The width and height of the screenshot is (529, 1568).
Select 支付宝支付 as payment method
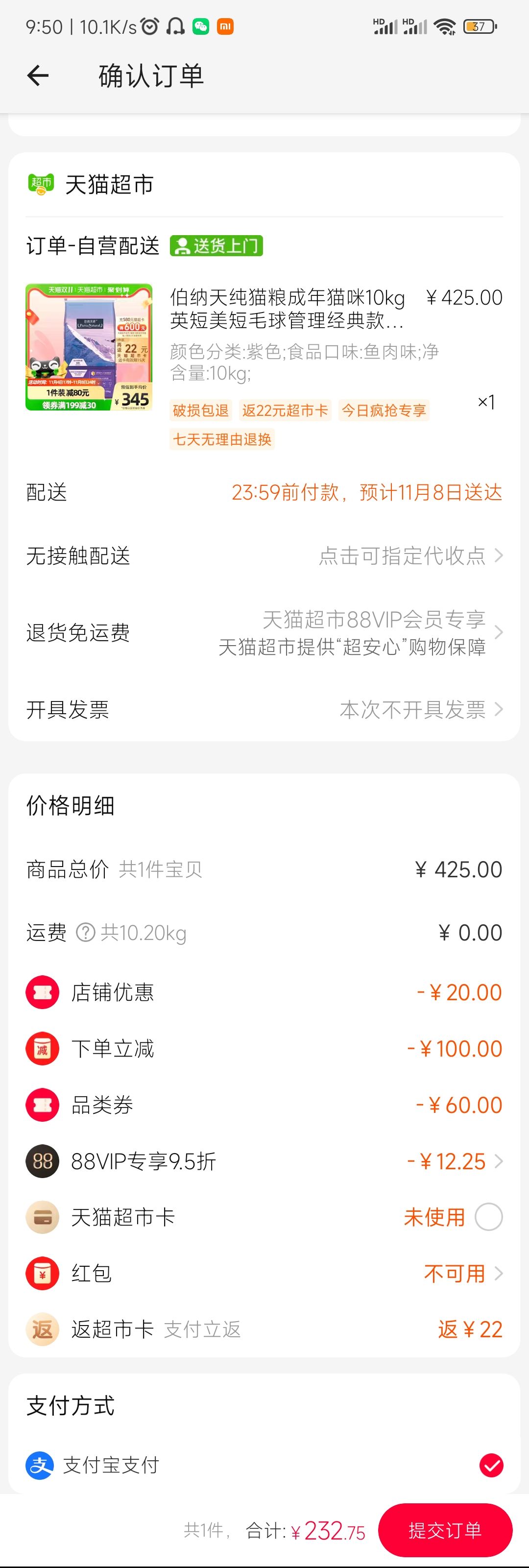click(x=264, y=1466)
